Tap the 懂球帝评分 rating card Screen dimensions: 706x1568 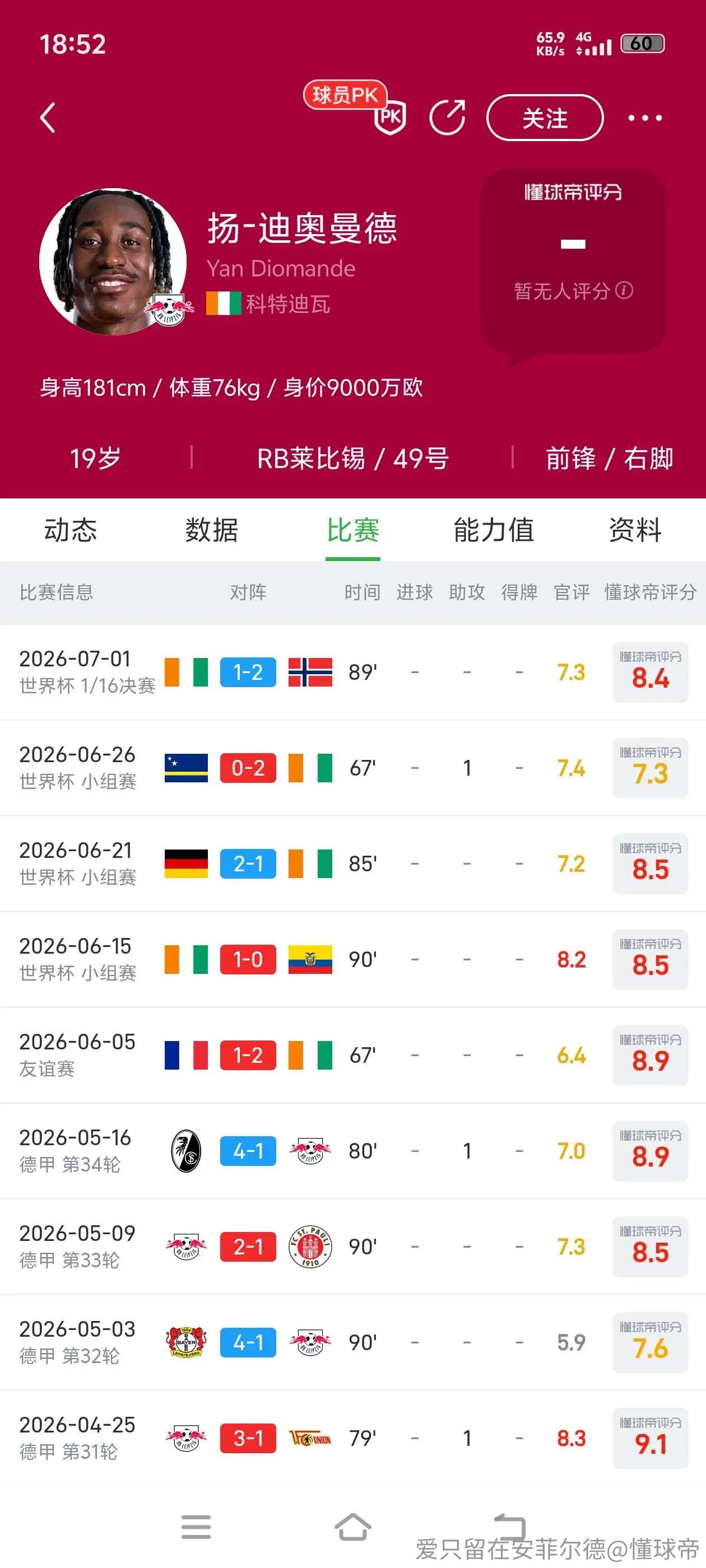(x=573, y=262)
